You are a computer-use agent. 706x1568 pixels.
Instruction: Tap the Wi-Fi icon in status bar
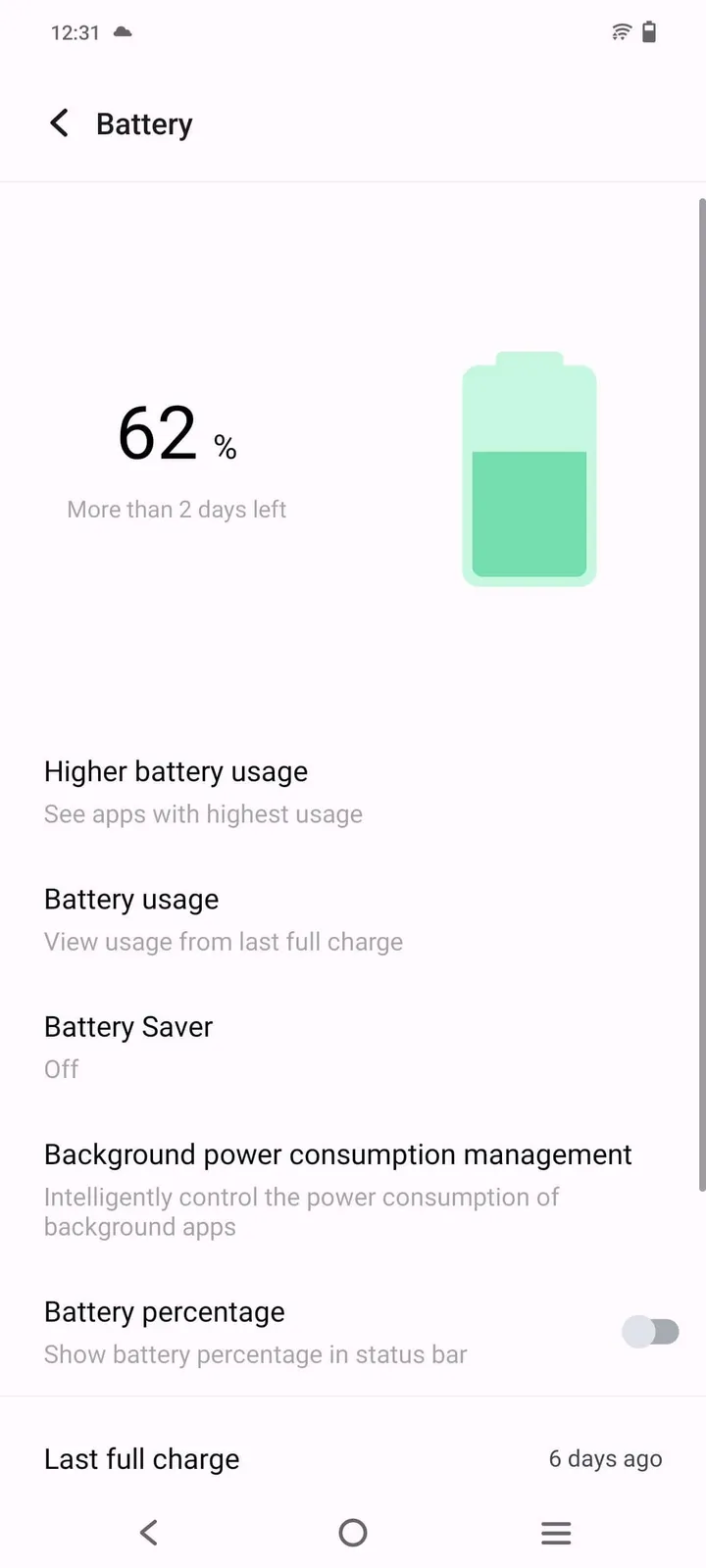[x=621, y=31]
